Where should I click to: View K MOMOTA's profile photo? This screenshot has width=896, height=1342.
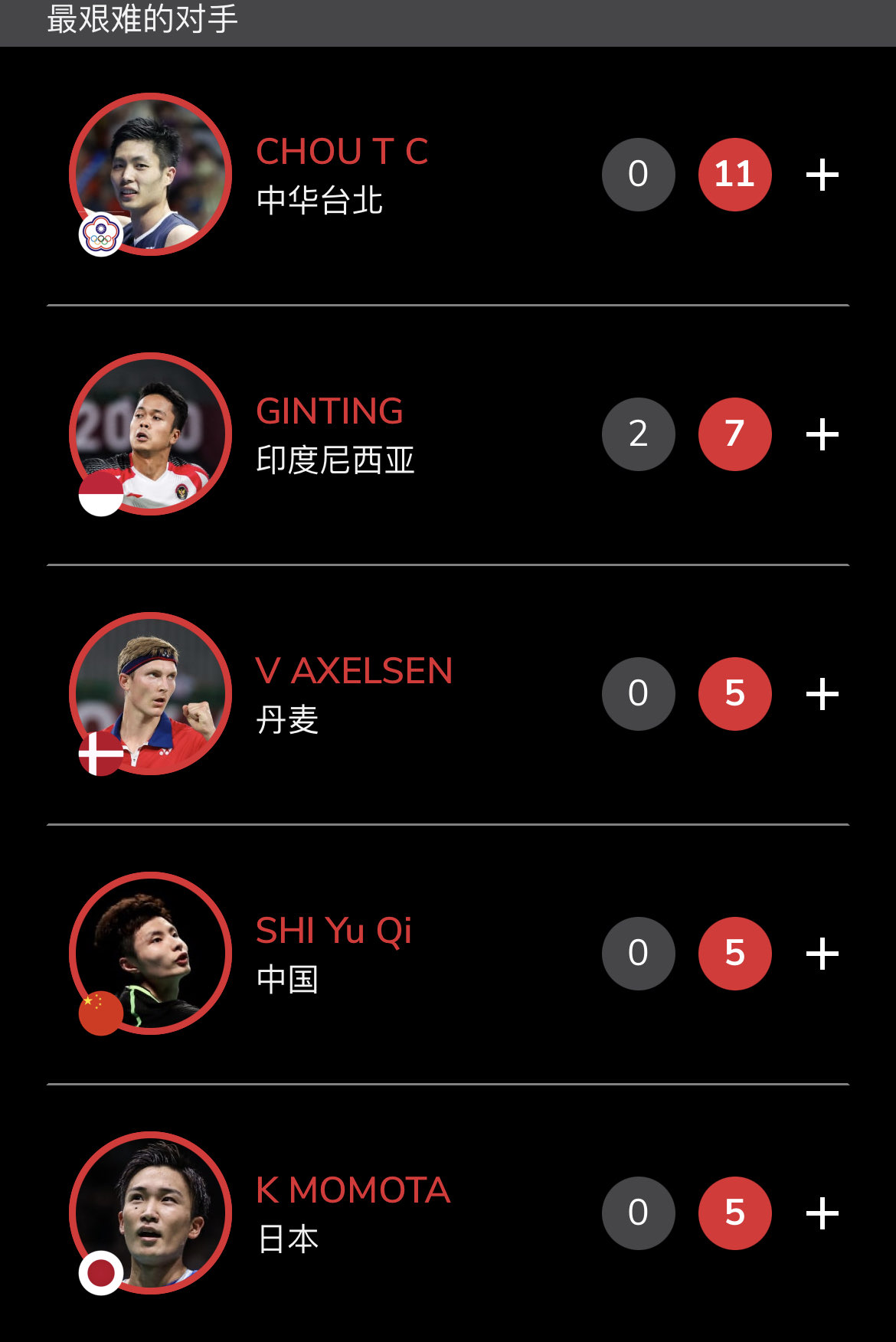pyautogui.click(x=151, y=1213)
